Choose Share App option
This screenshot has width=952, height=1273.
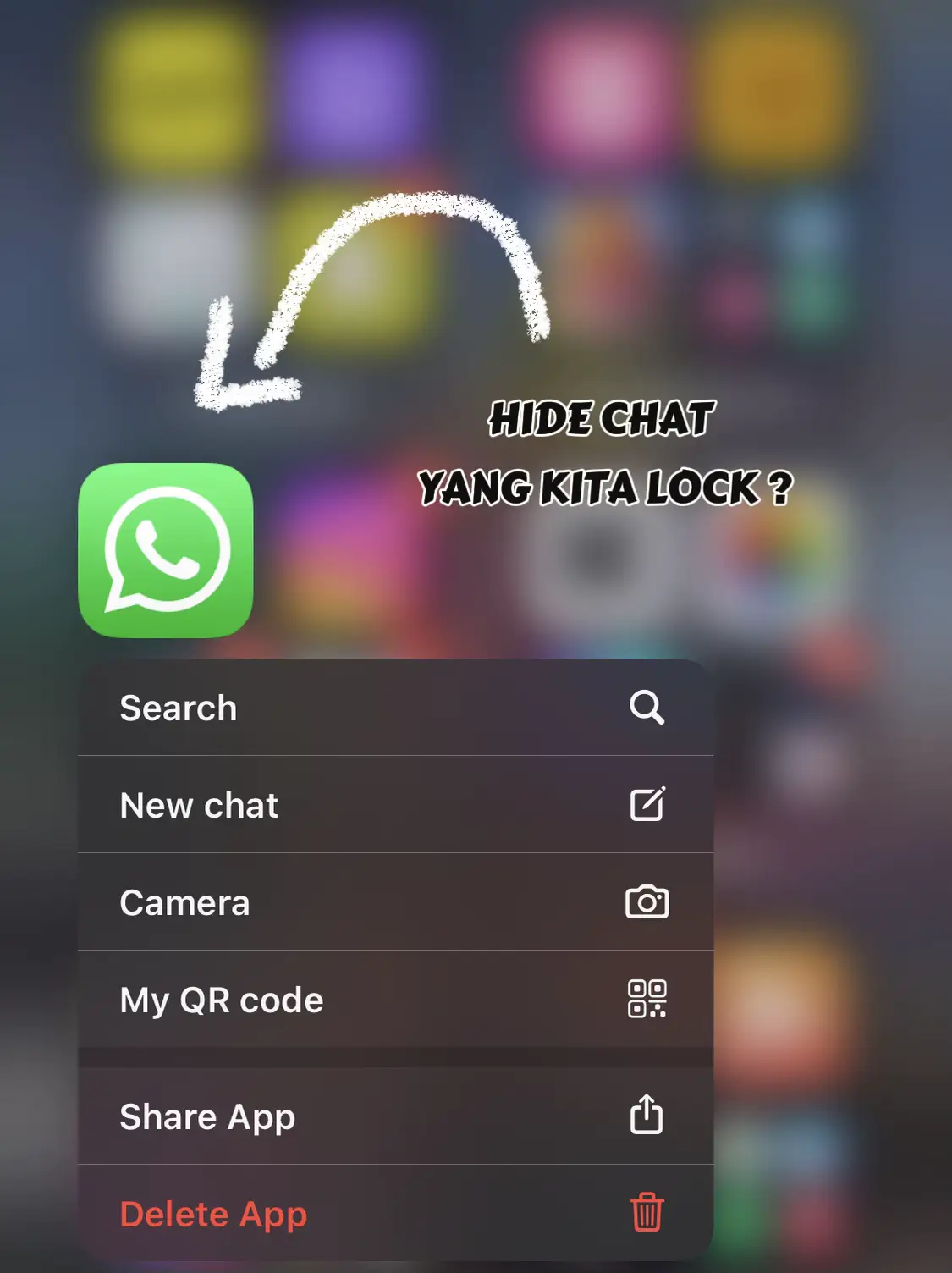[x=394, y=1116]
